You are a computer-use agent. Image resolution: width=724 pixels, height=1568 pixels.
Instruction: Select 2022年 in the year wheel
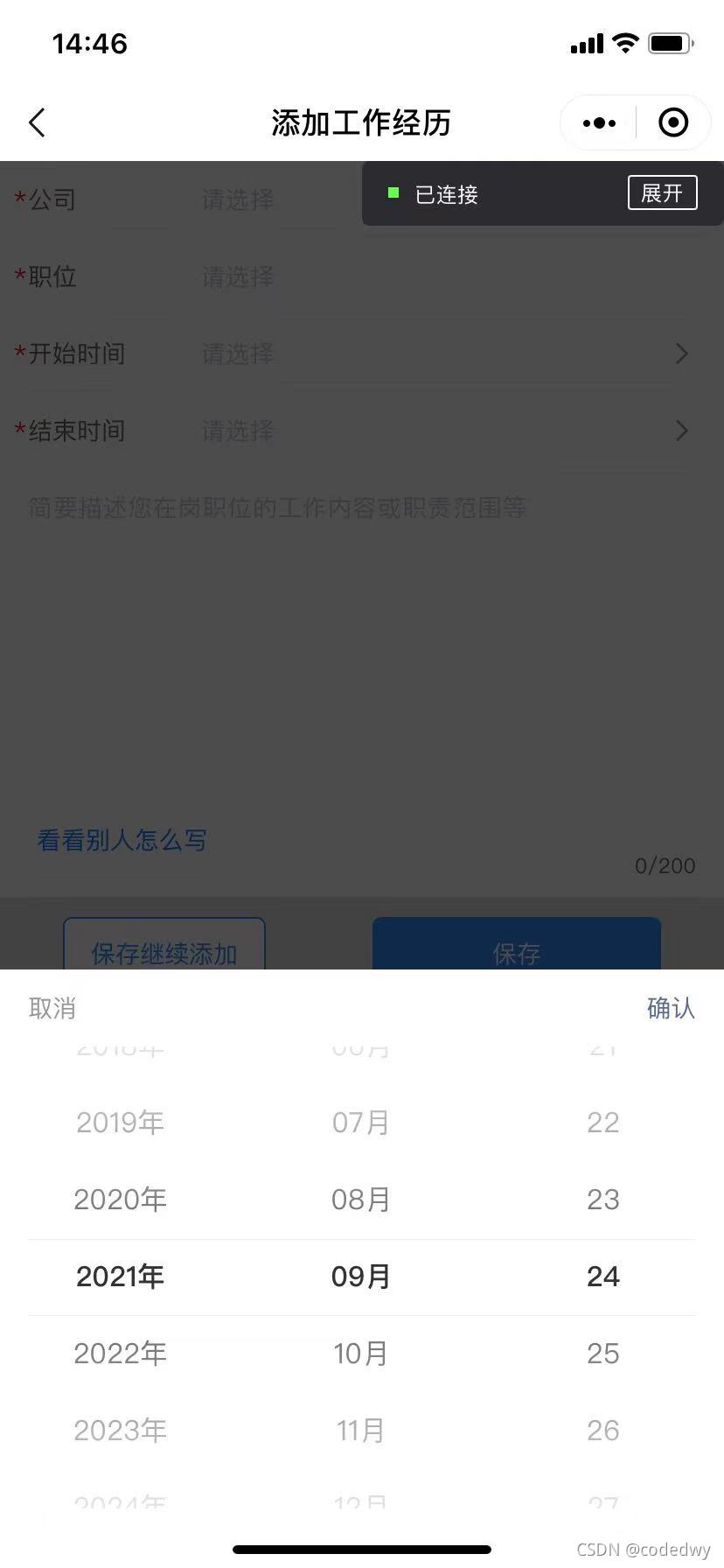coord(120,1353)
